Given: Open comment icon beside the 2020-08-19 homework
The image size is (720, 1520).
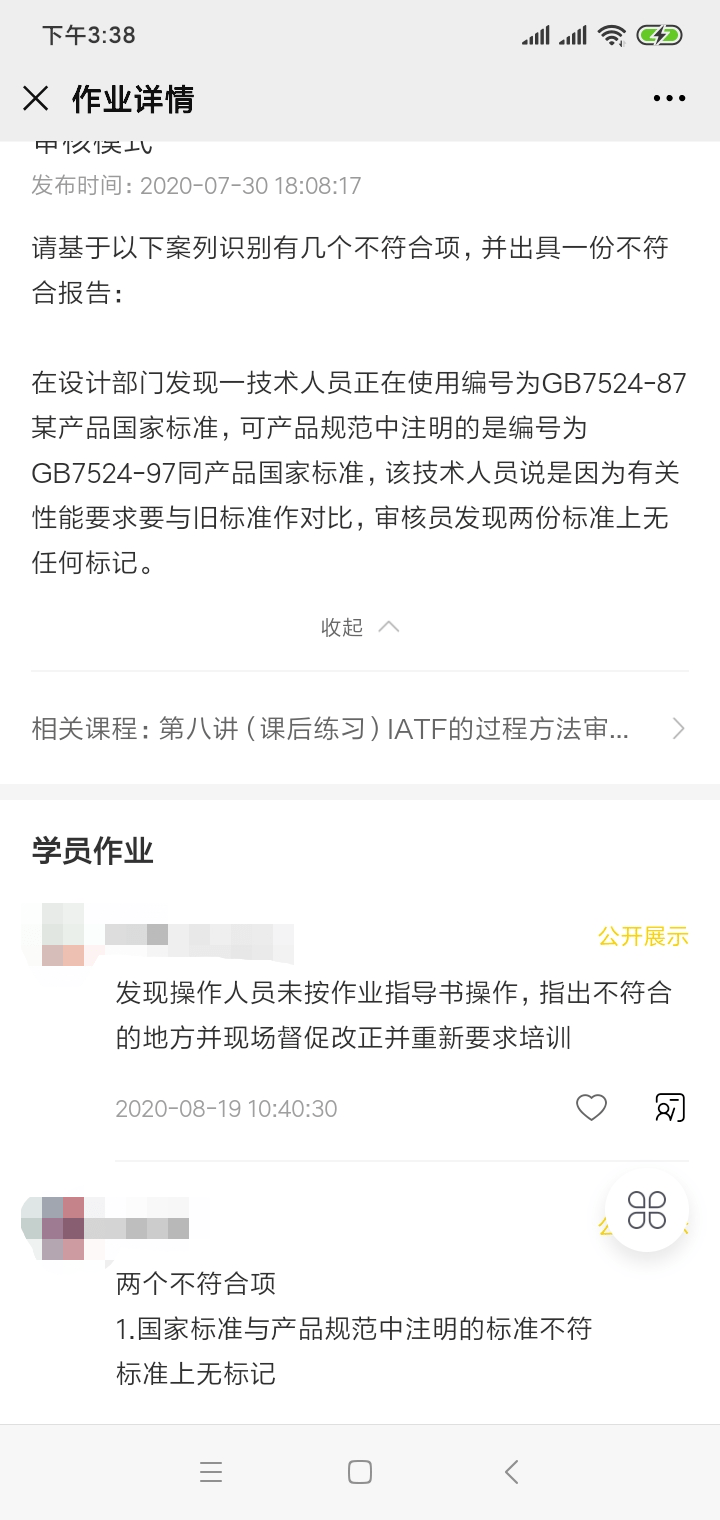Looking at the screenshot, I should point(669,1107).
